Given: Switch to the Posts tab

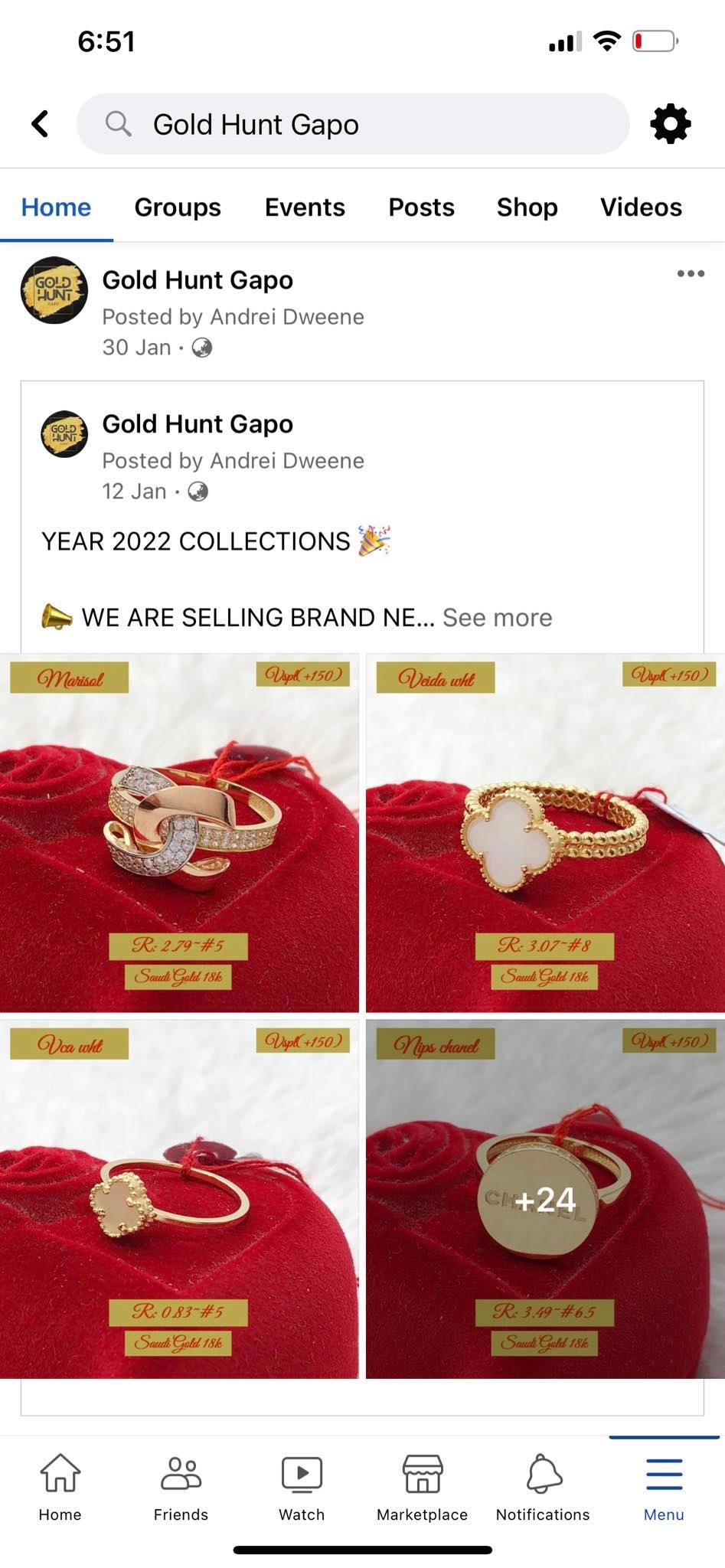Looking at the screenshot, I should pyautogui.click(x=421, y=207).
